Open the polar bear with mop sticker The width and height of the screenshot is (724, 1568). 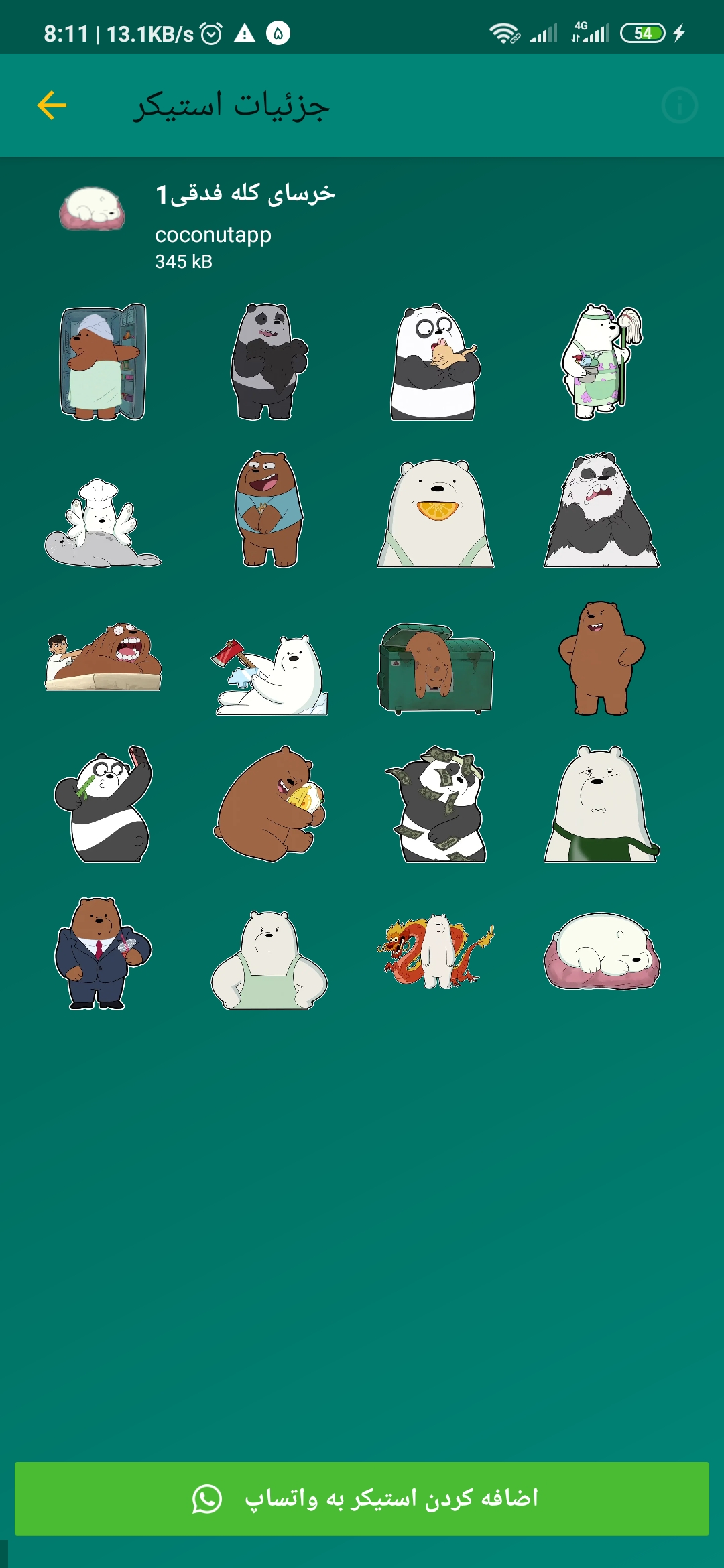(x=601, y=362)
